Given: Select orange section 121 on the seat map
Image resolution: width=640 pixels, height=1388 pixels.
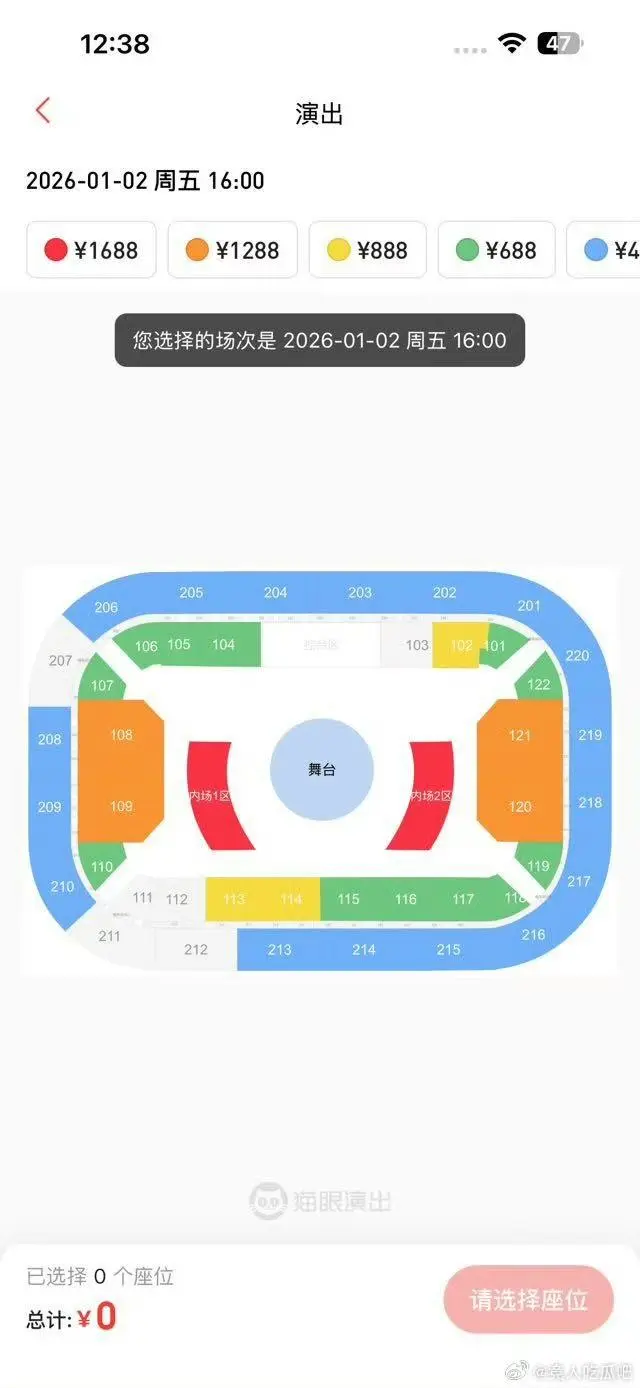Looking at the screenshot, I should (520, 735).
